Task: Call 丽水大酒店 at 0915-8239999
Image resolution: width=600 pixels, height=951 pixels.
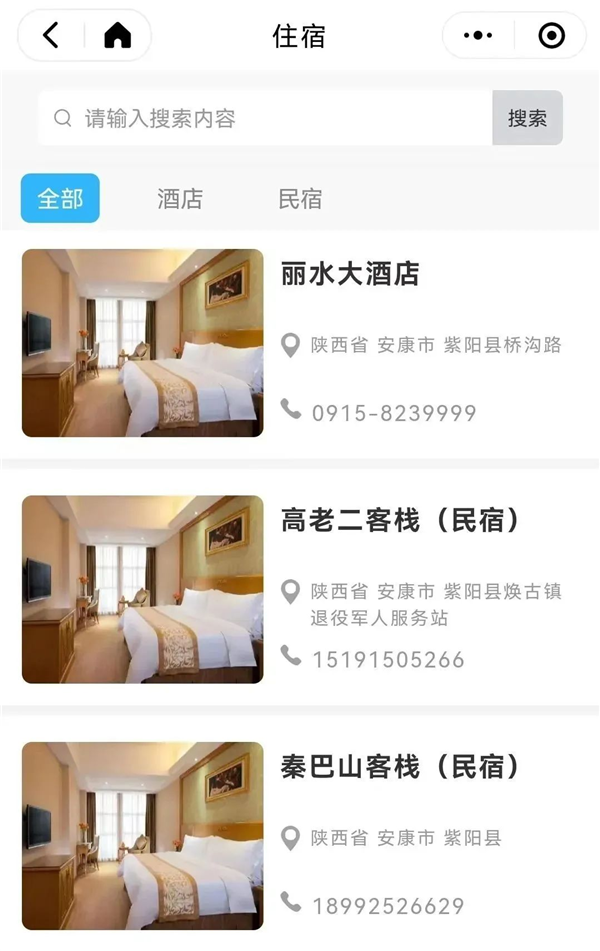Action: (393, 412)
